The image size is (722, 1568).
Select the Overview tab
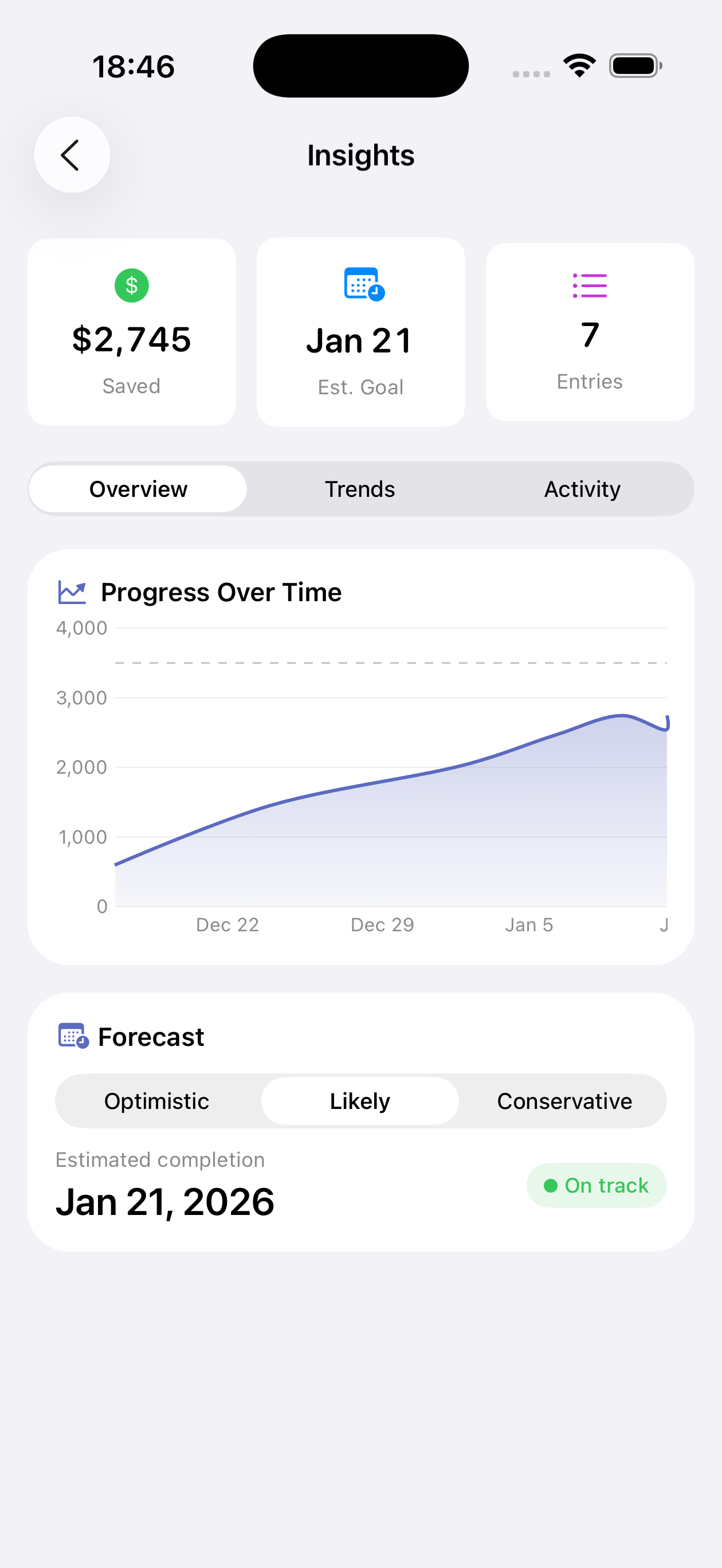[138, 488]
